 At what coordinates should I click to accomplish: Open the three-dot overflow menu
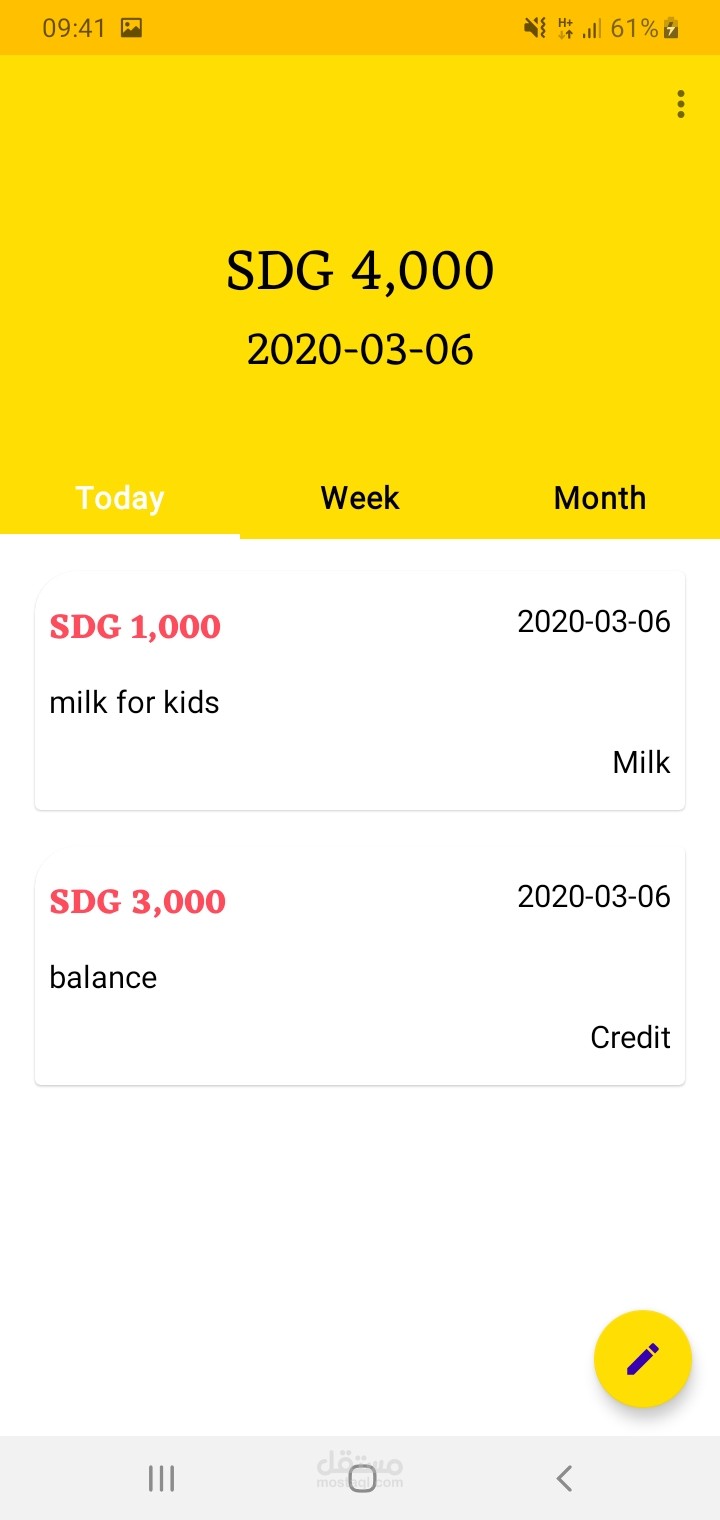coord(681,104)
